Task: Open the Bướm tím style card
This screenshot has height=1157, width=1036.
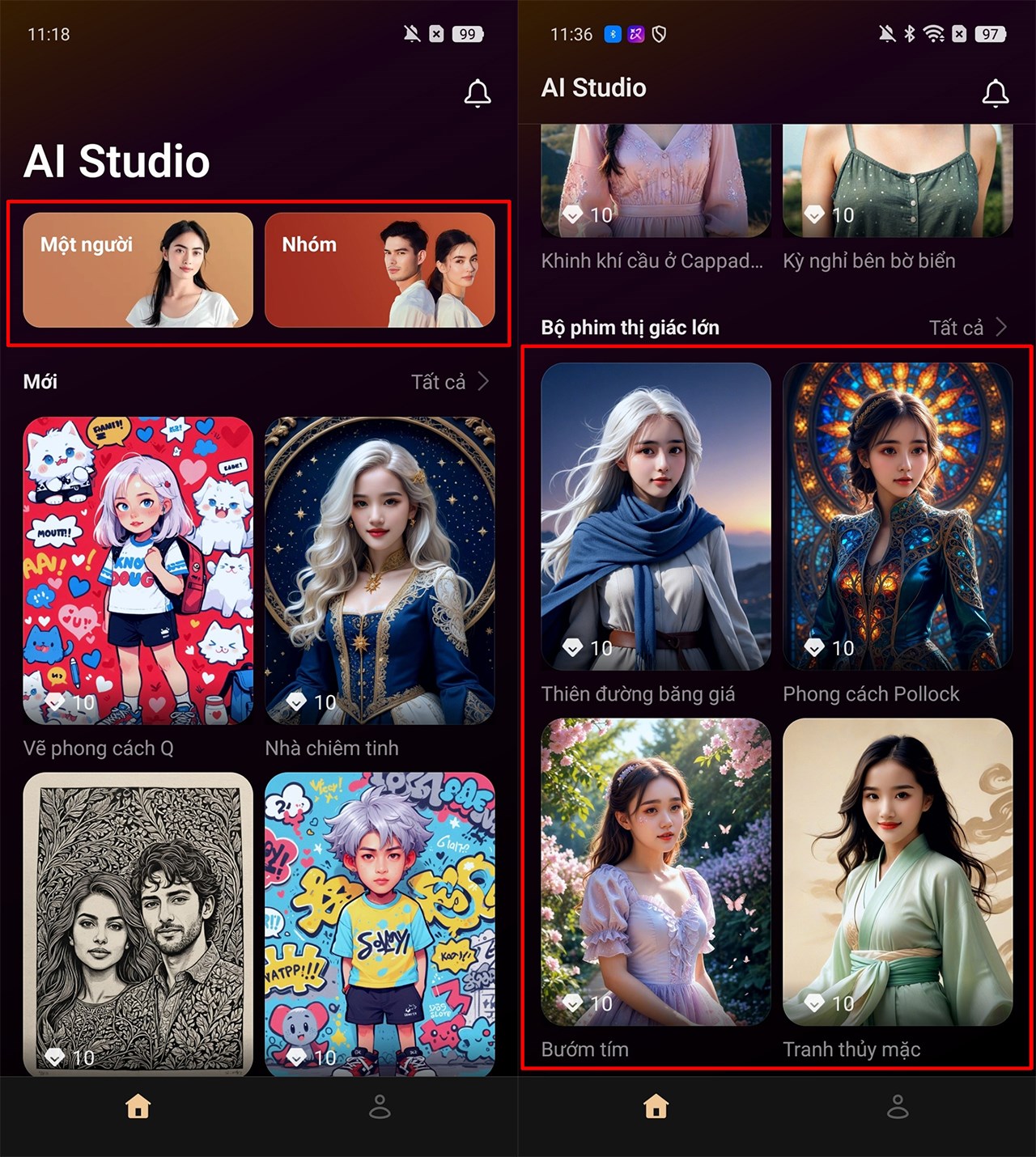Action: pos(656,871)
